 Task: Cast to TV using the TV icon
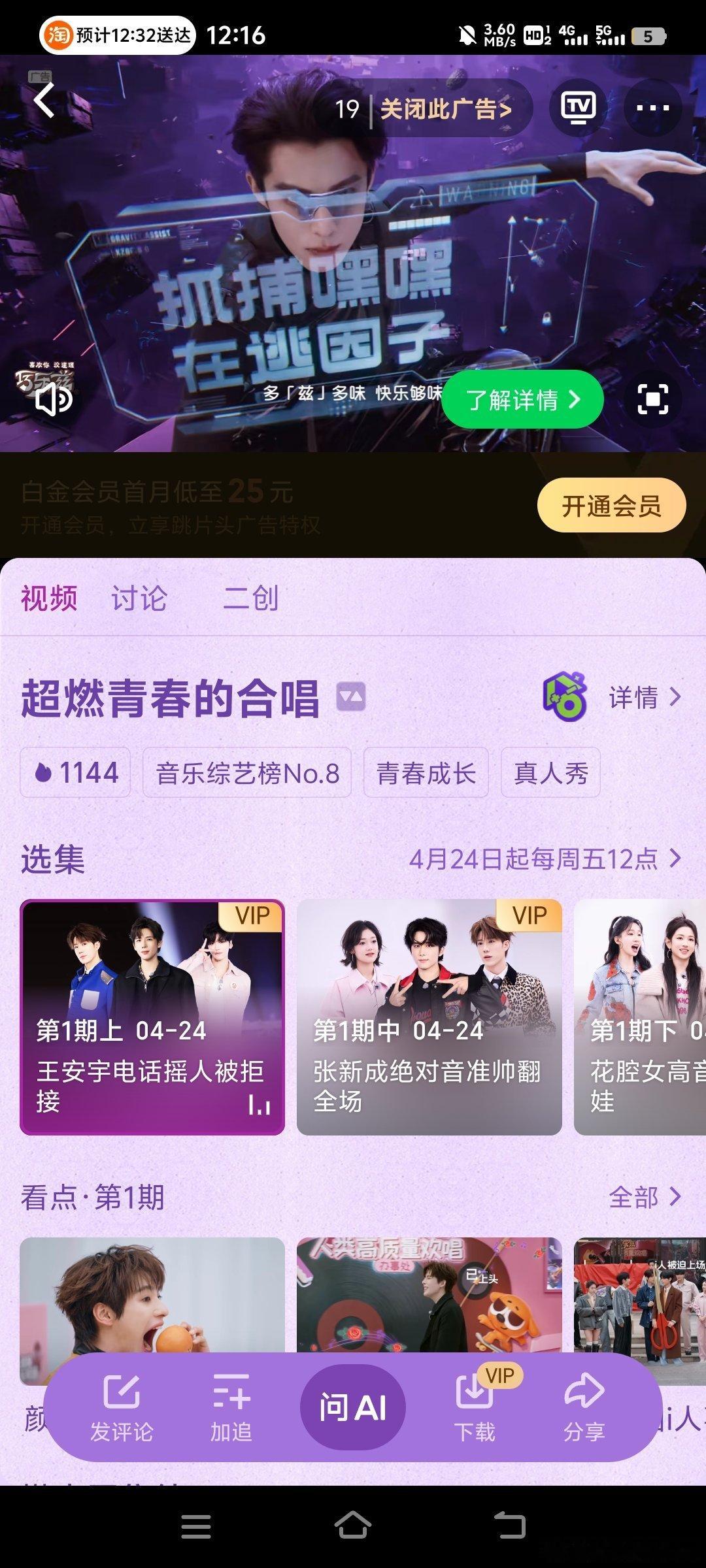[580, 107]
